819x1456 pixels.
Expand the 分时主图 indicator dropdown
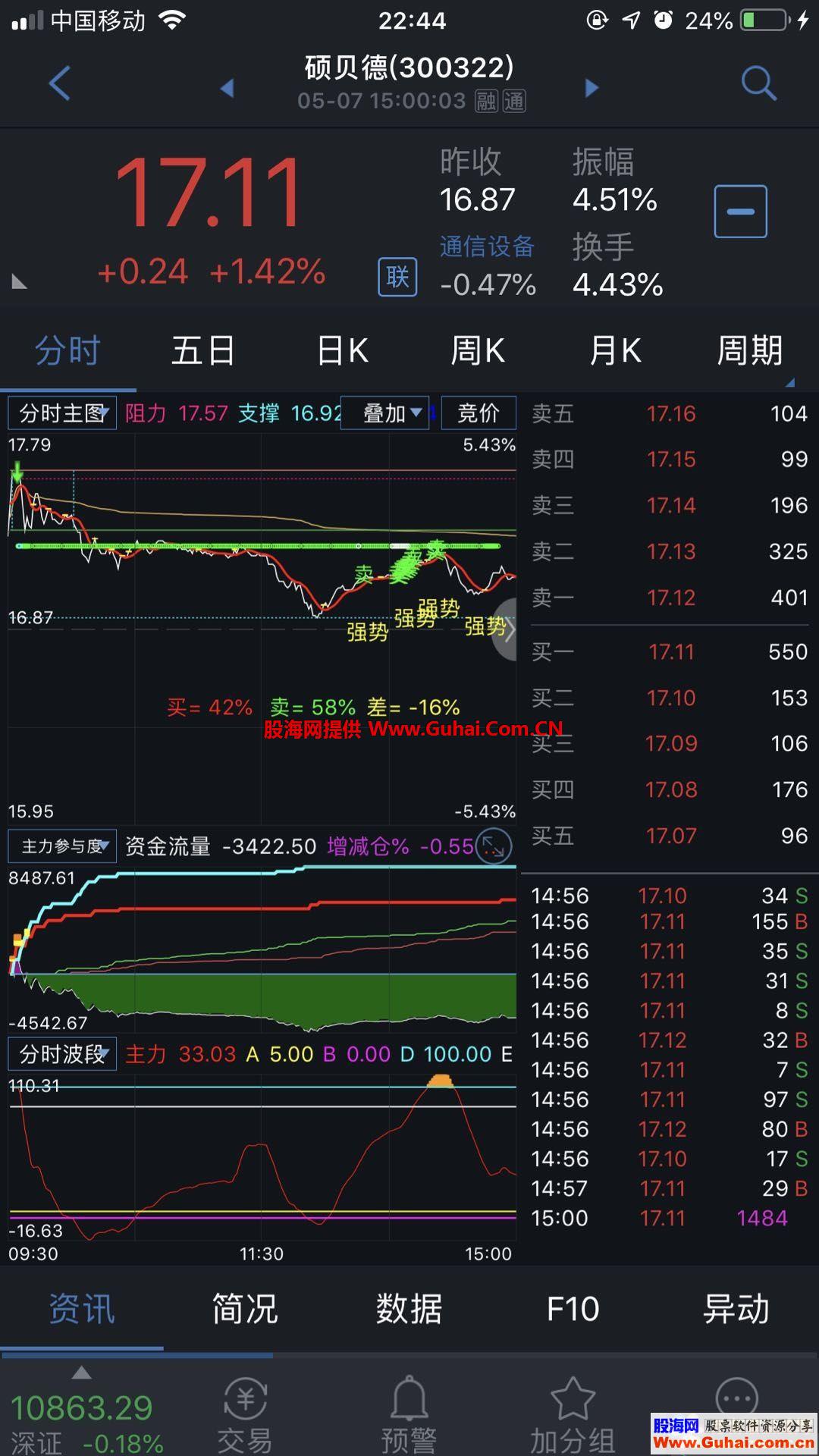coord(62,413)
